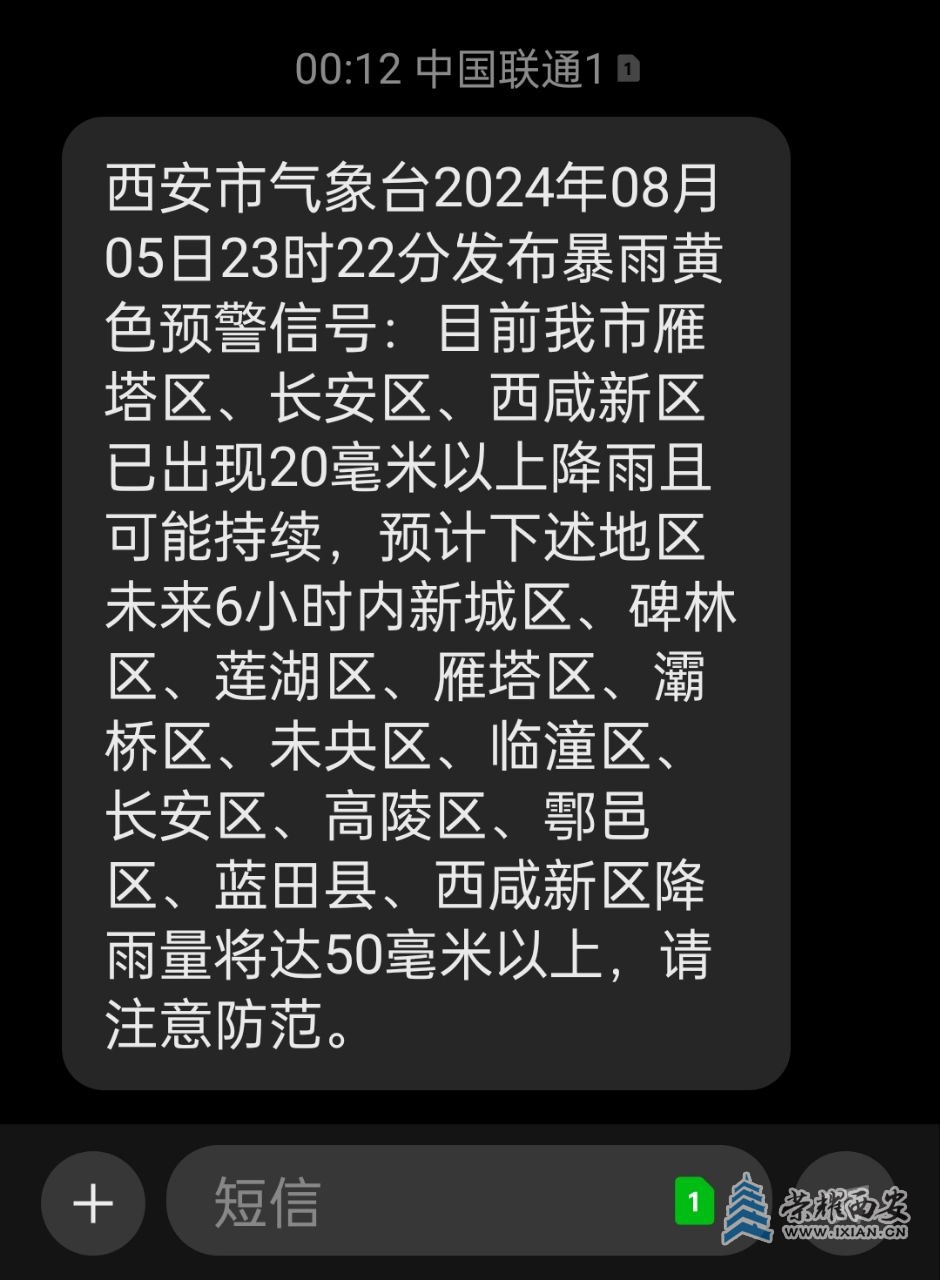Switch the green SIM 1 selector
The width and height of the screenshot is (940, 1280).
[694, 1201]
